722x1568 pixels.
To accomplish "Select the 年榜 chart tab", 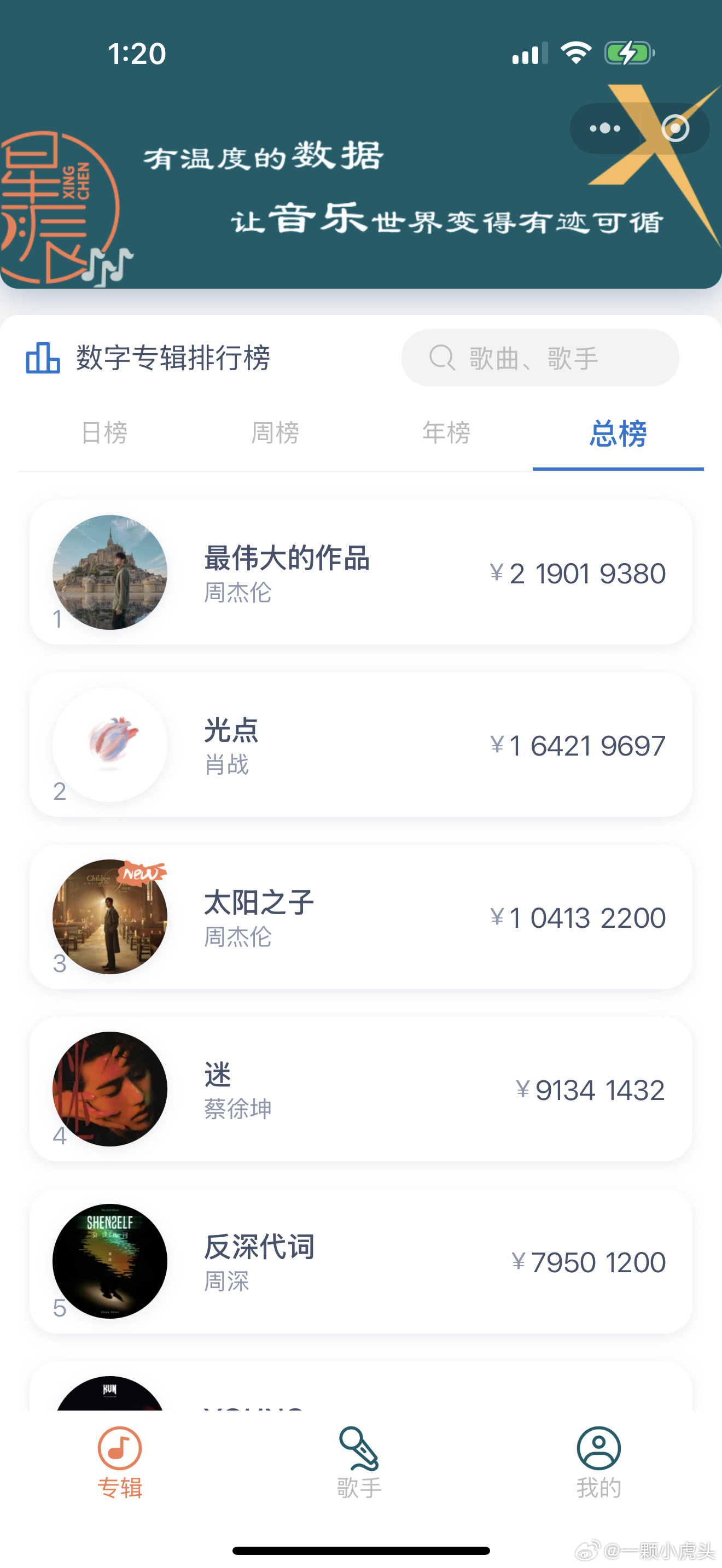I will click(446, 434).
